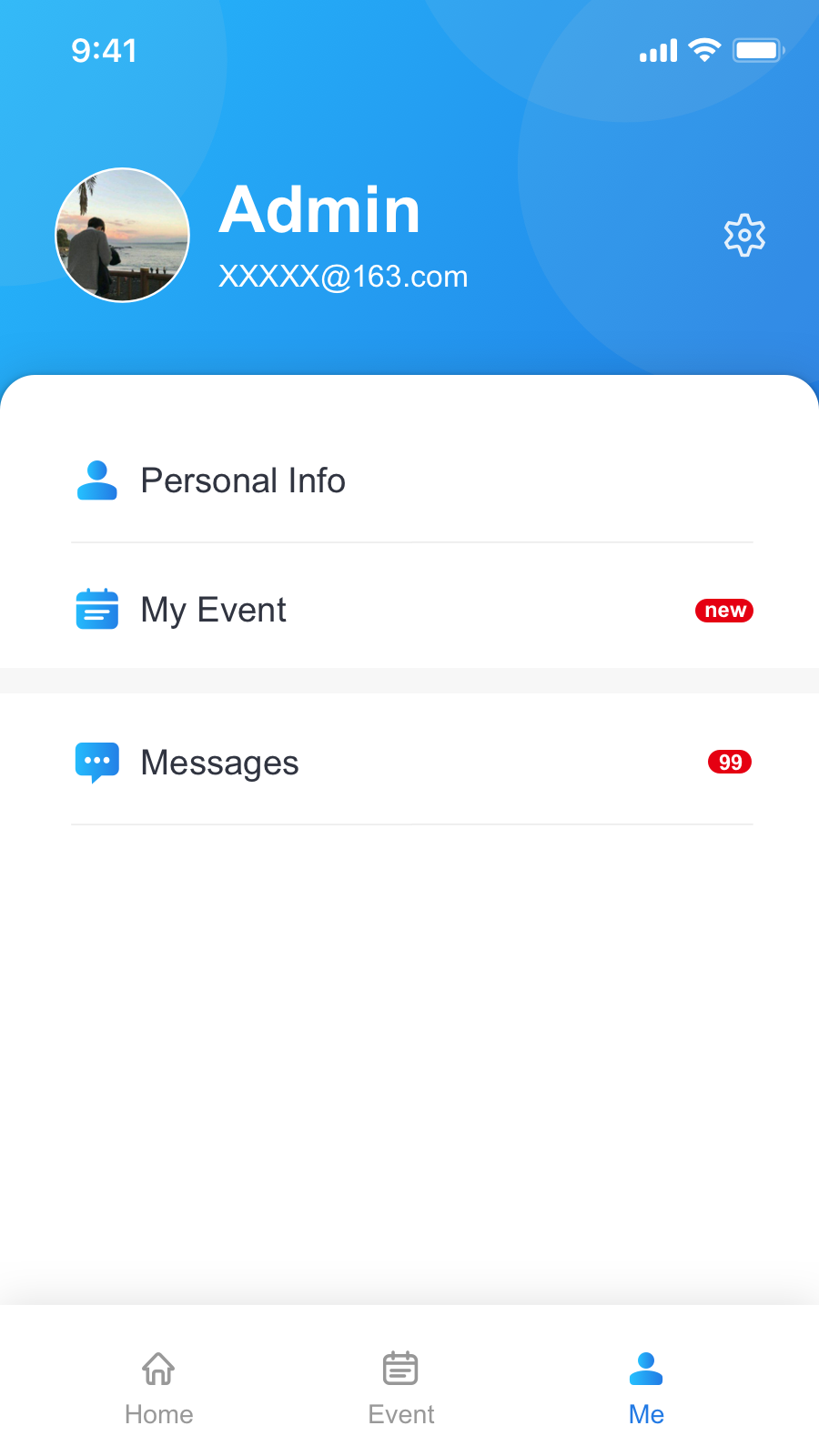Switch to the Home tab
Image resolution: width=819 pixels, height=1456 pixels.
point(159,1387)
